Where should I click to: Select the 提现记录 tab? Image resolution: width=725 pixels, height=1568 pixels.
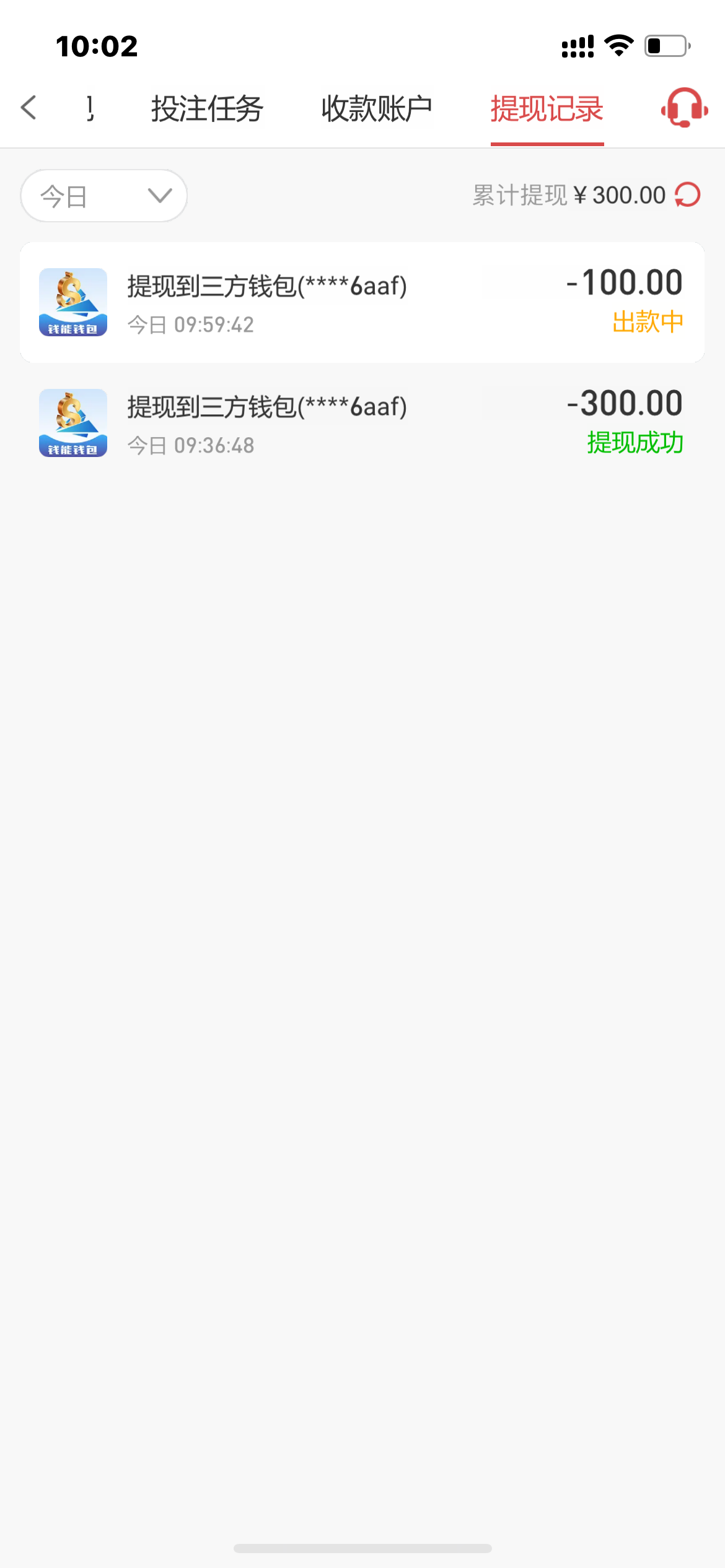point(547,109)
